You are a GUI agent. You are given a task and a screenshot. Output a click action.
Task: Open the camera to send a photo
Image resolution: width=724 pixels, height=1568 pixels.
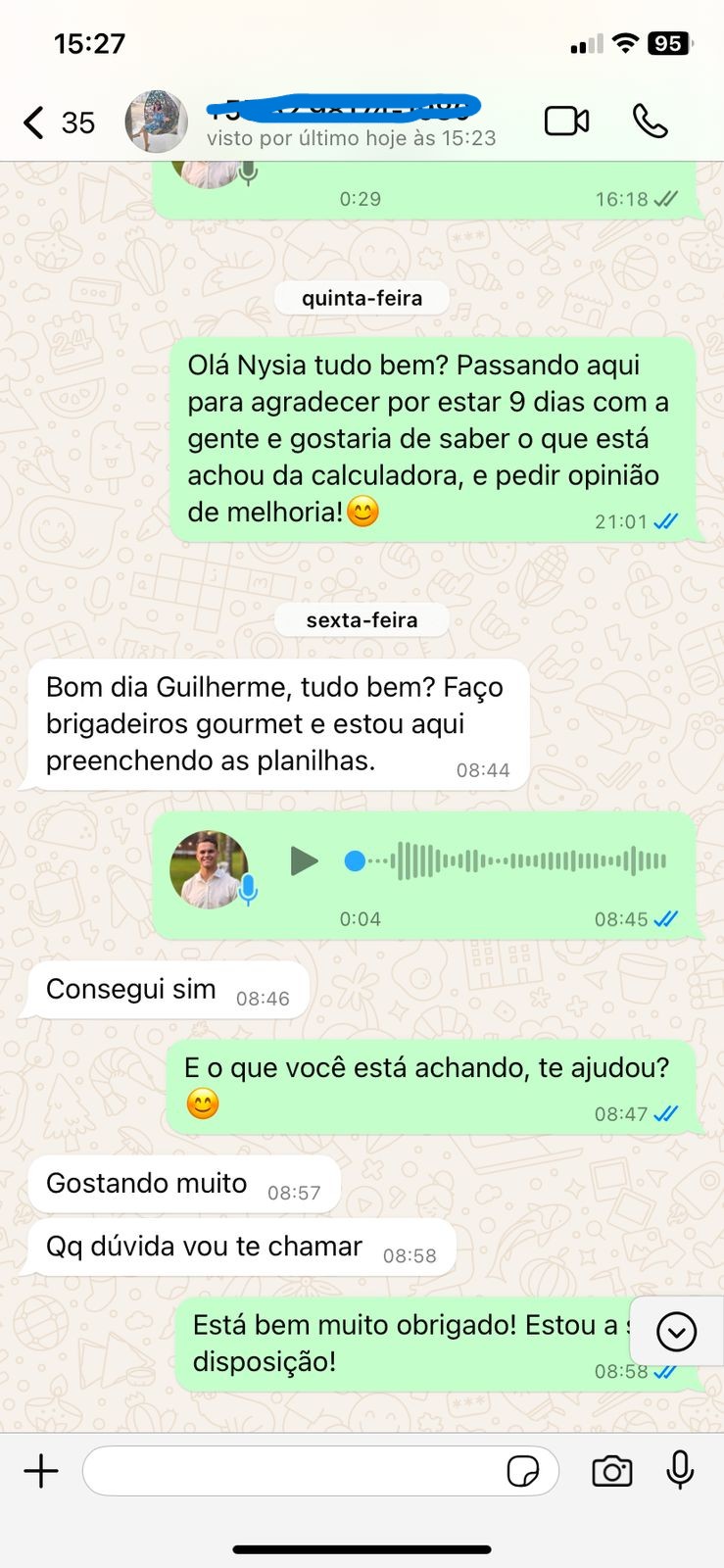coord(612,1471)
